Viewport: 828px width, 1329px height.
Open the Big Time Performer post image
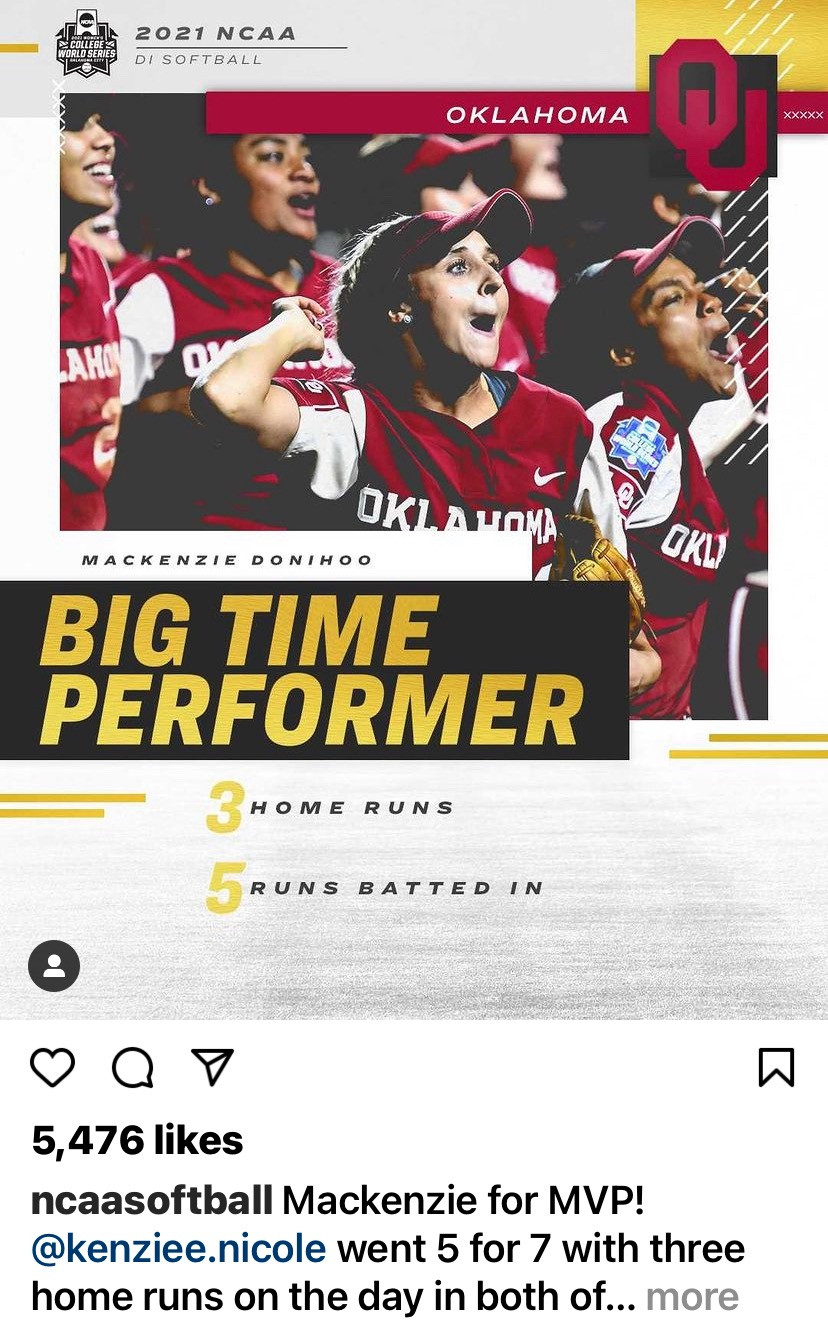point(414,509)
